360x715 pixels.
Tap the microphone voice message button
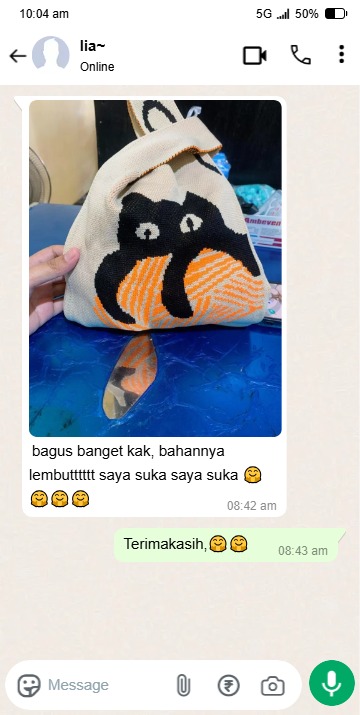click(332, 683)
